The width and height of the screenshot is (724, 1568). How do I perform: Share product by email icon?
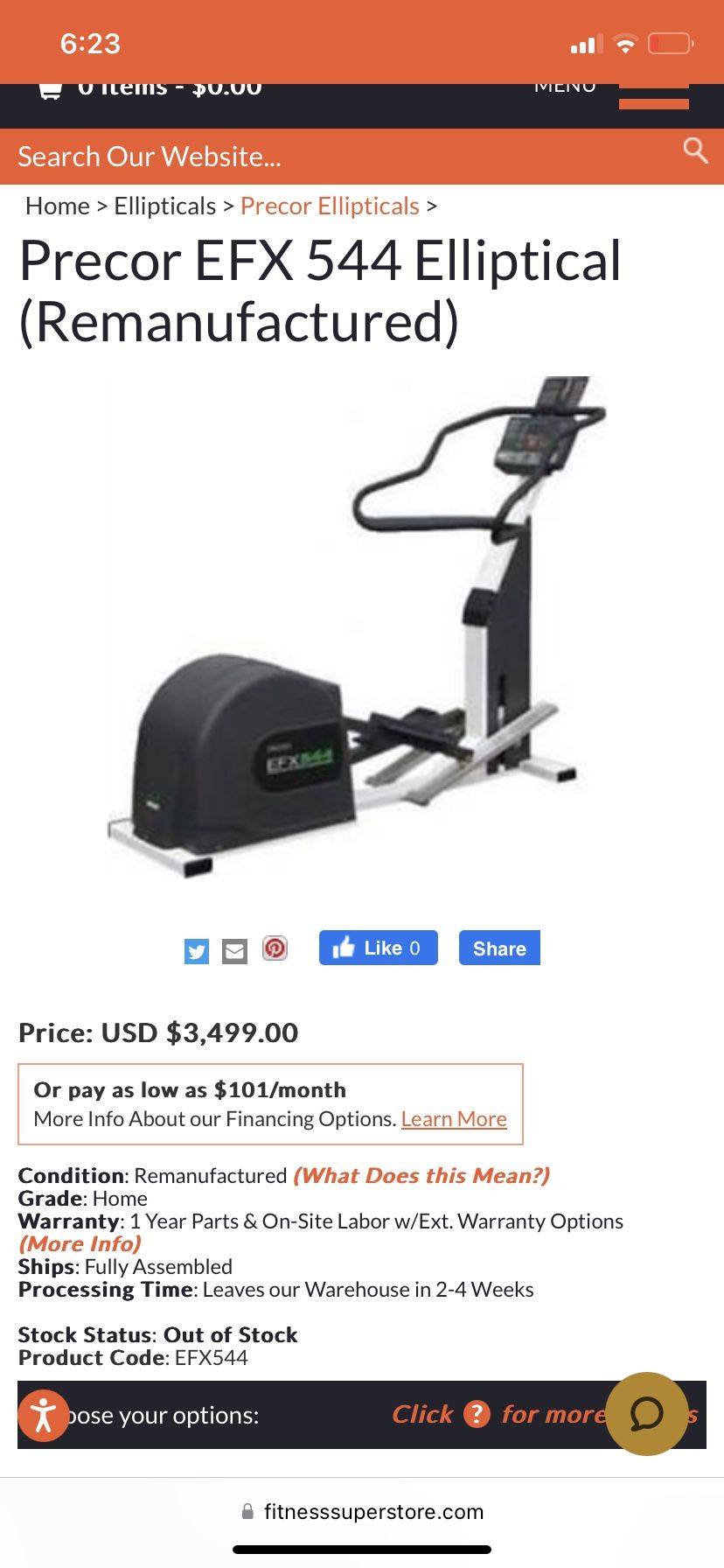coord(235,951)
